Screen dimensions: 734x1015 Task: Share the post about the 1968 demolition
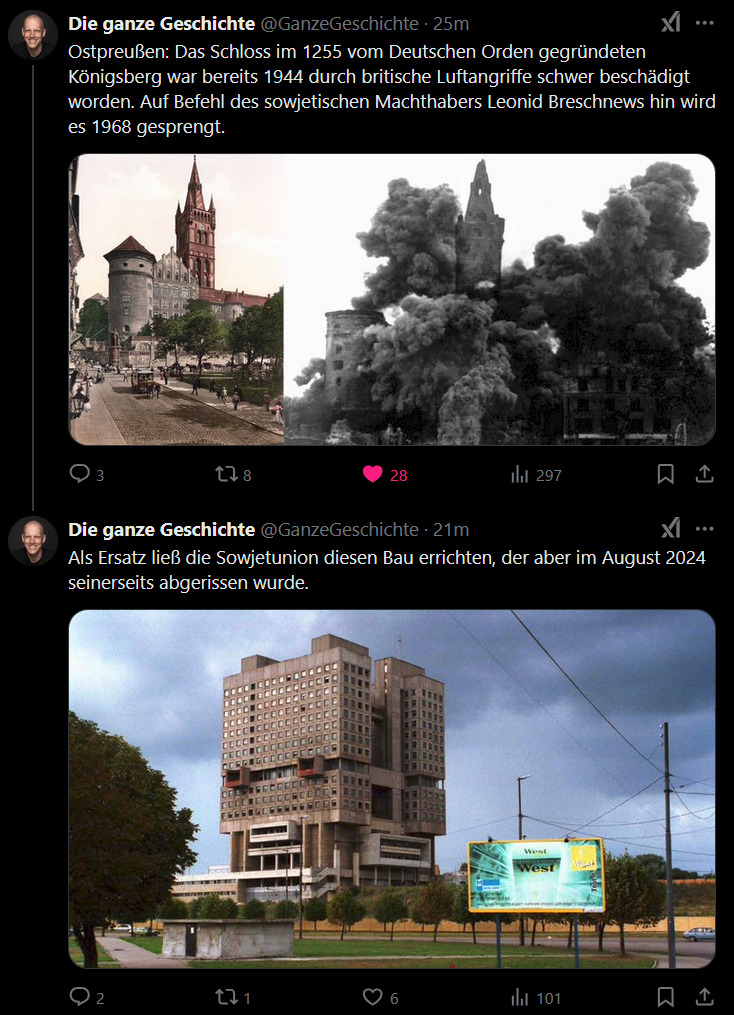tap(703, 474)
